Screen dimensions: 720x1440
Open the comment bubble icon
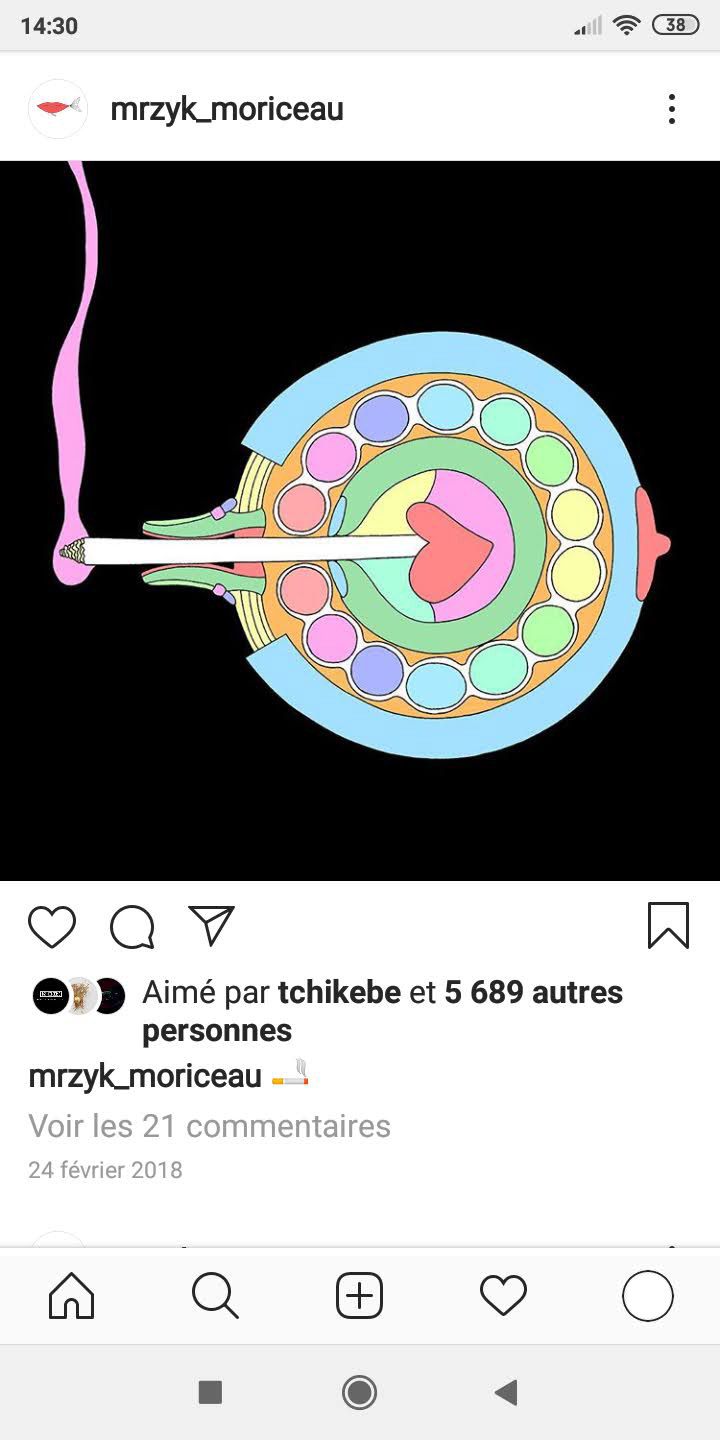coord(132,927)
